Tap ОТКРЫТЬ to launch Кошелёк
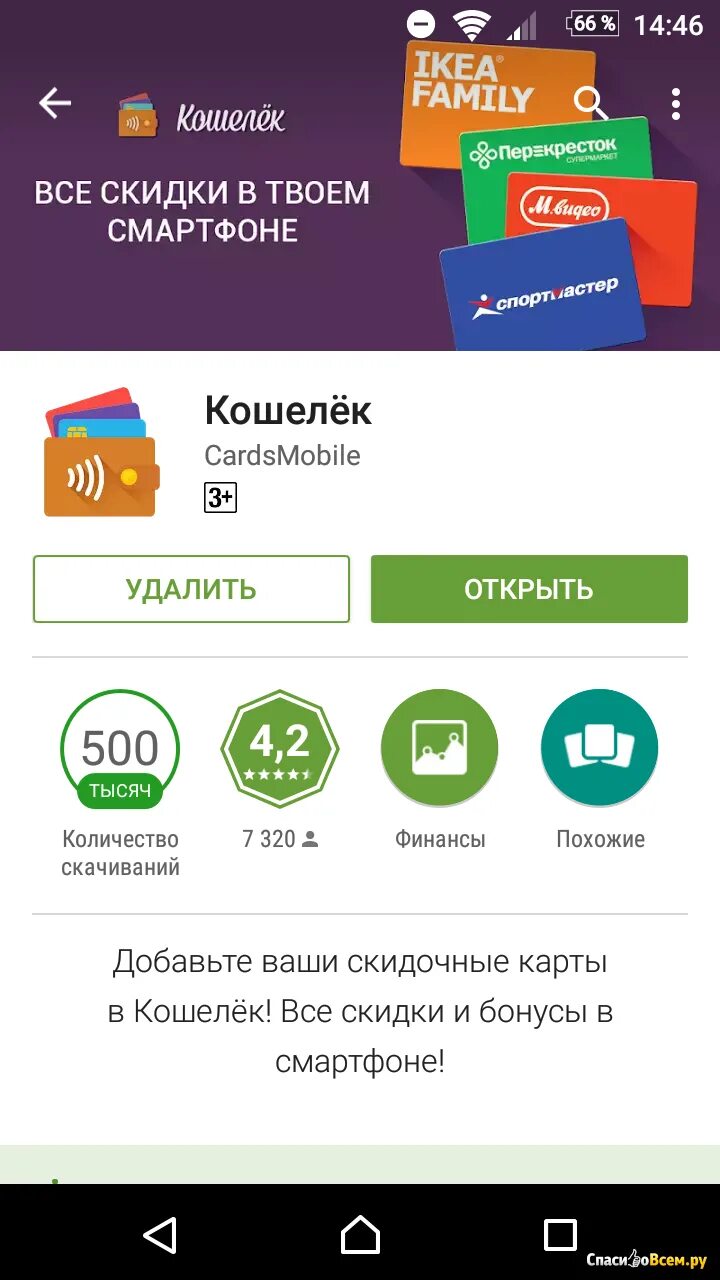This screenshot has width=720, height=1280. click(529, 589)
